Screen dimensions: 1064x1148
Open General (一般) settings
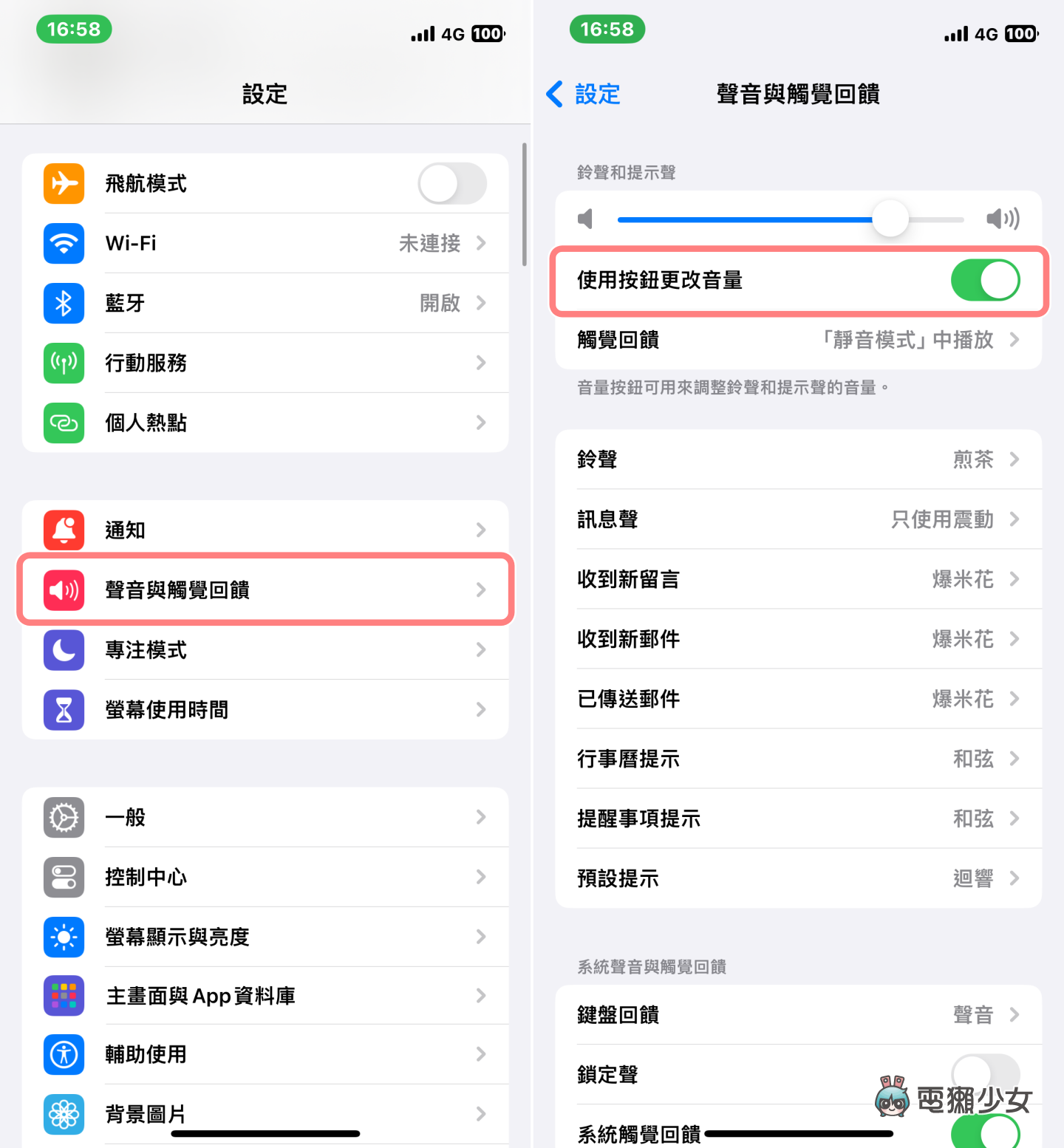266,817
